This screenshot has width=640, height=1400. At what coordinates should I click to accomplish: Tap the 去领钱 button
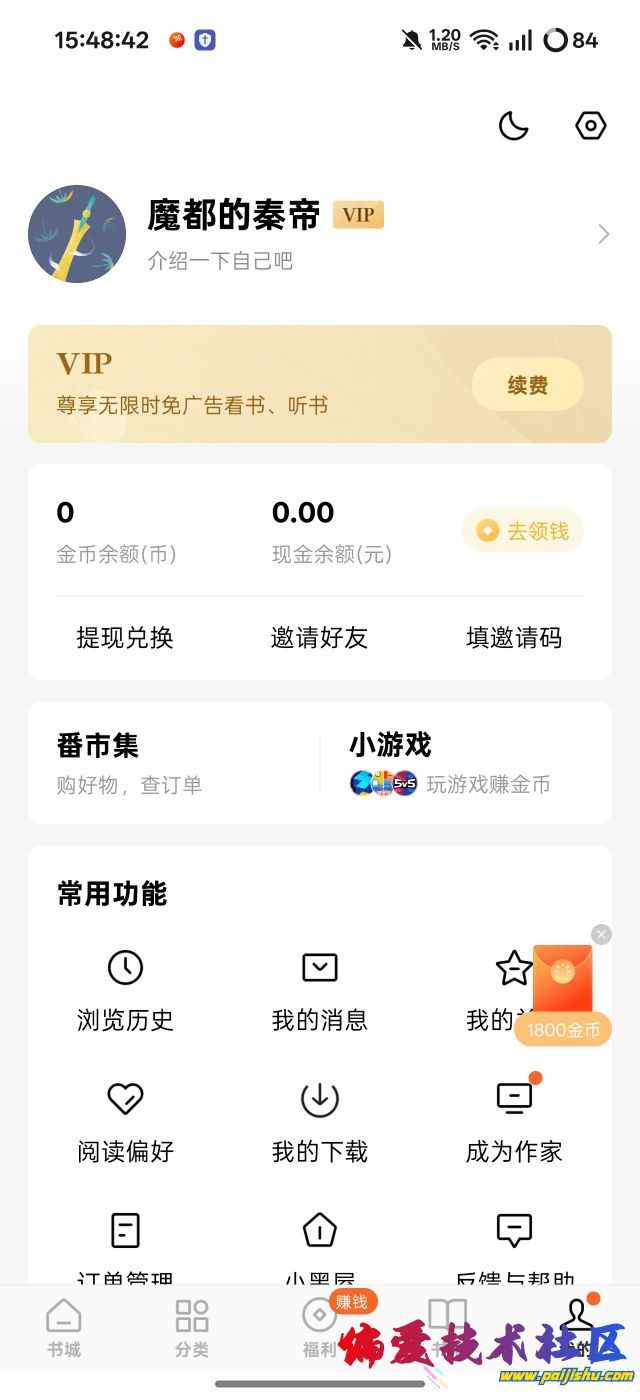(x=522, y=531)
